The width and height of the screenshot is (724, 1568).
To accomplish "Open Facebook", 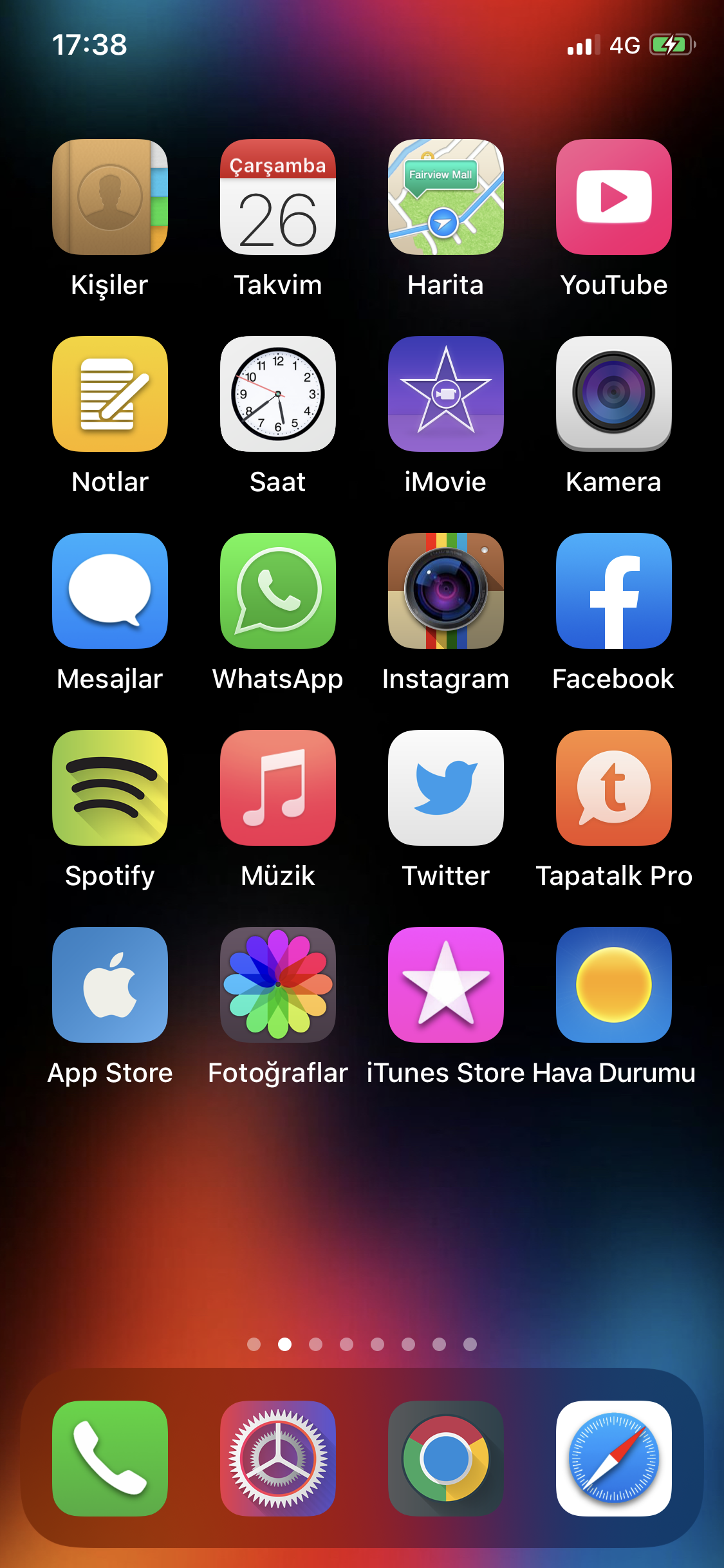I will click(614, 591).
